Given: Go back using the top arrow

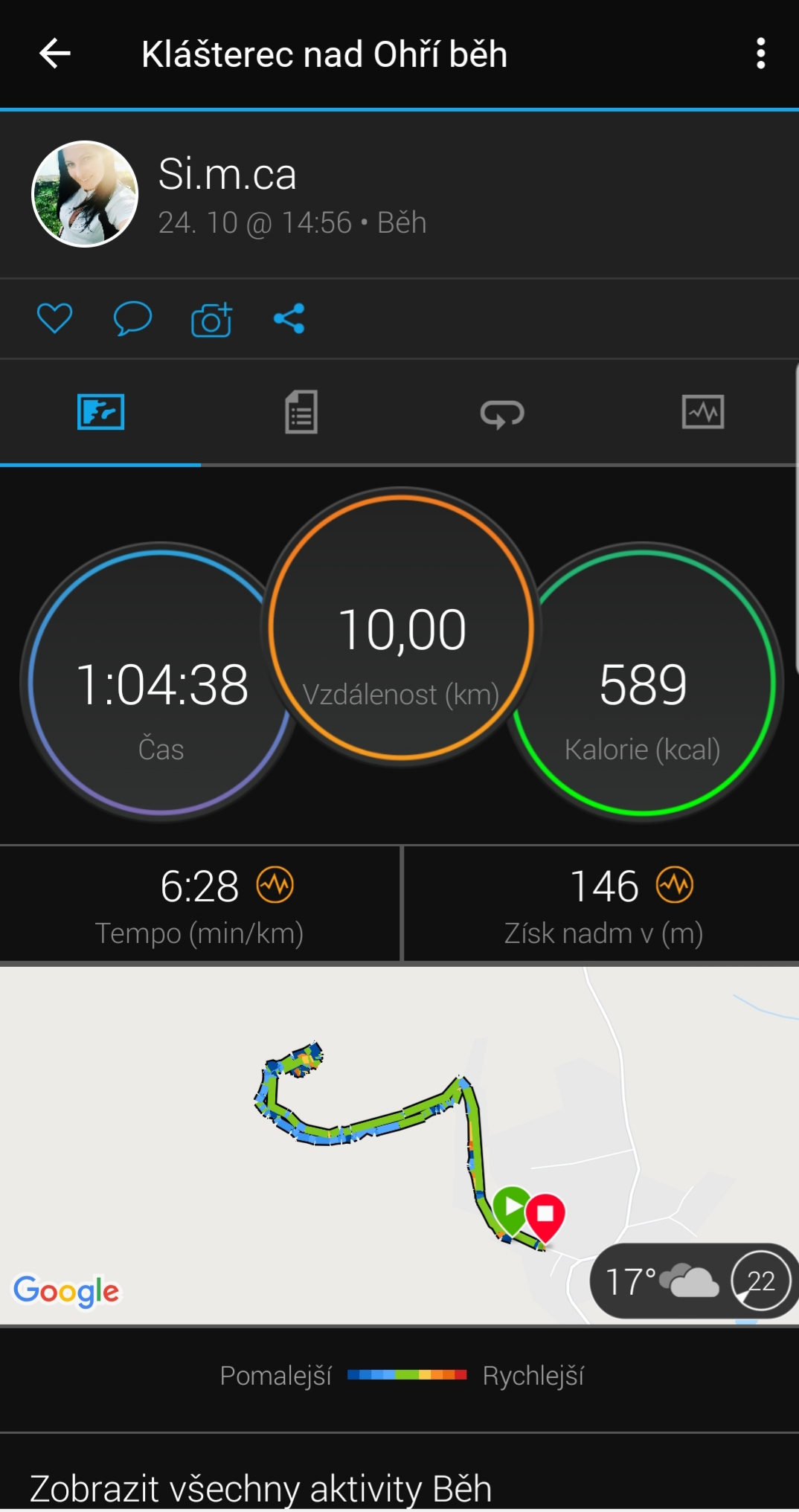Looking at the screenshot, I should point(55,54).
